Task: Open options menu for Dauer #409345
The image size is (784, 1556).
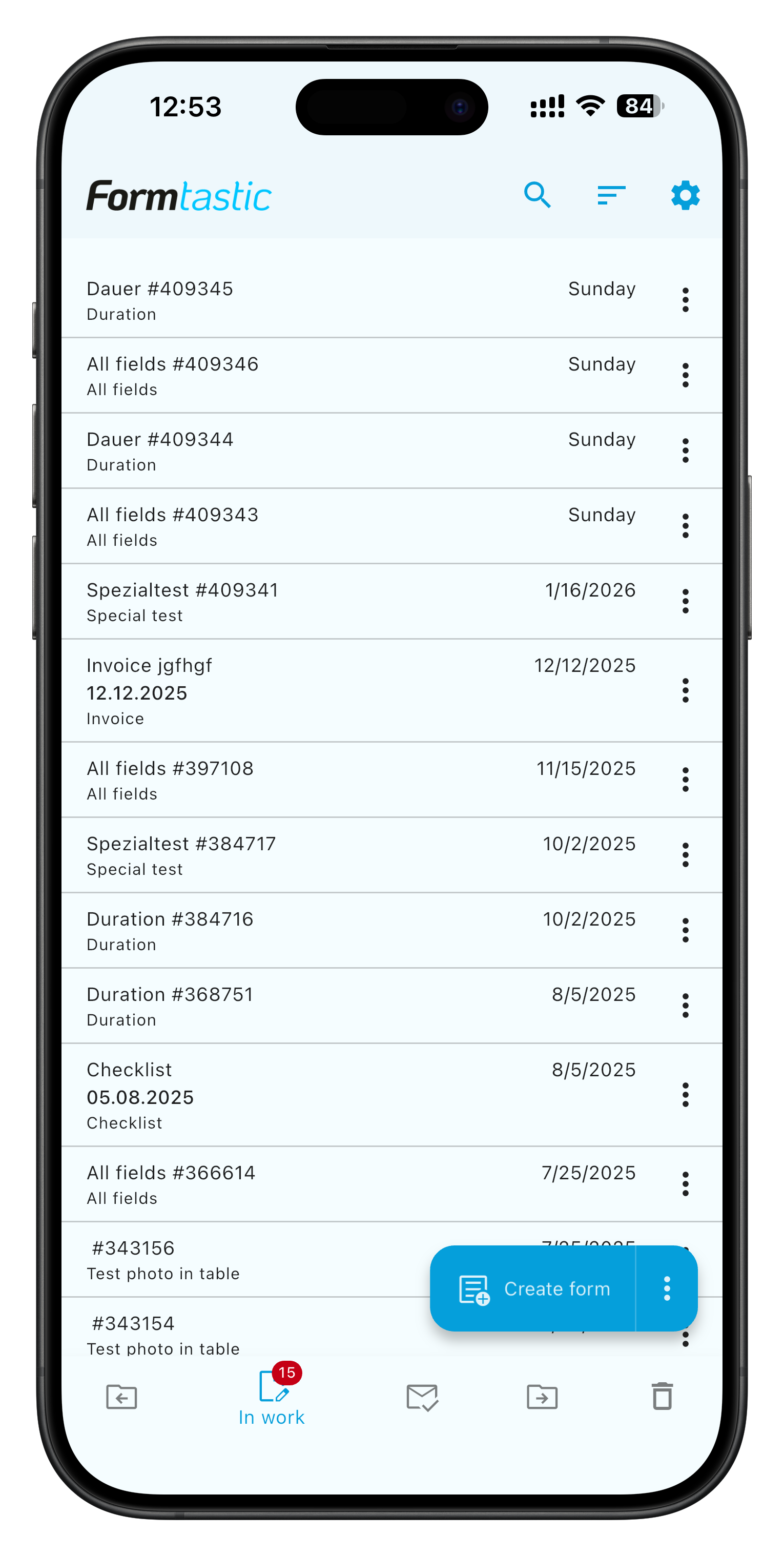Action: 685,300
